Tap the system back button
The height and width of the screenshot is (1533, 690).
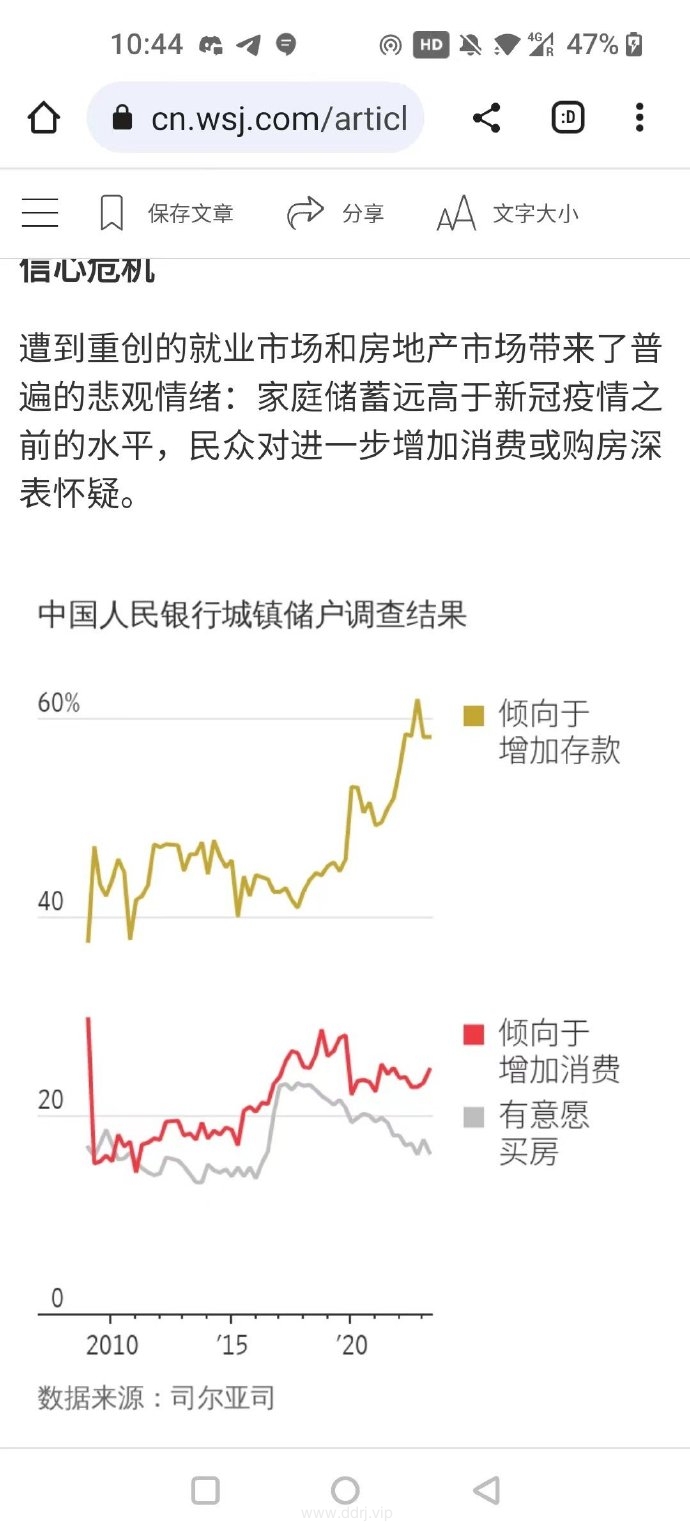pyautogui.click(x=486, y=1490)
